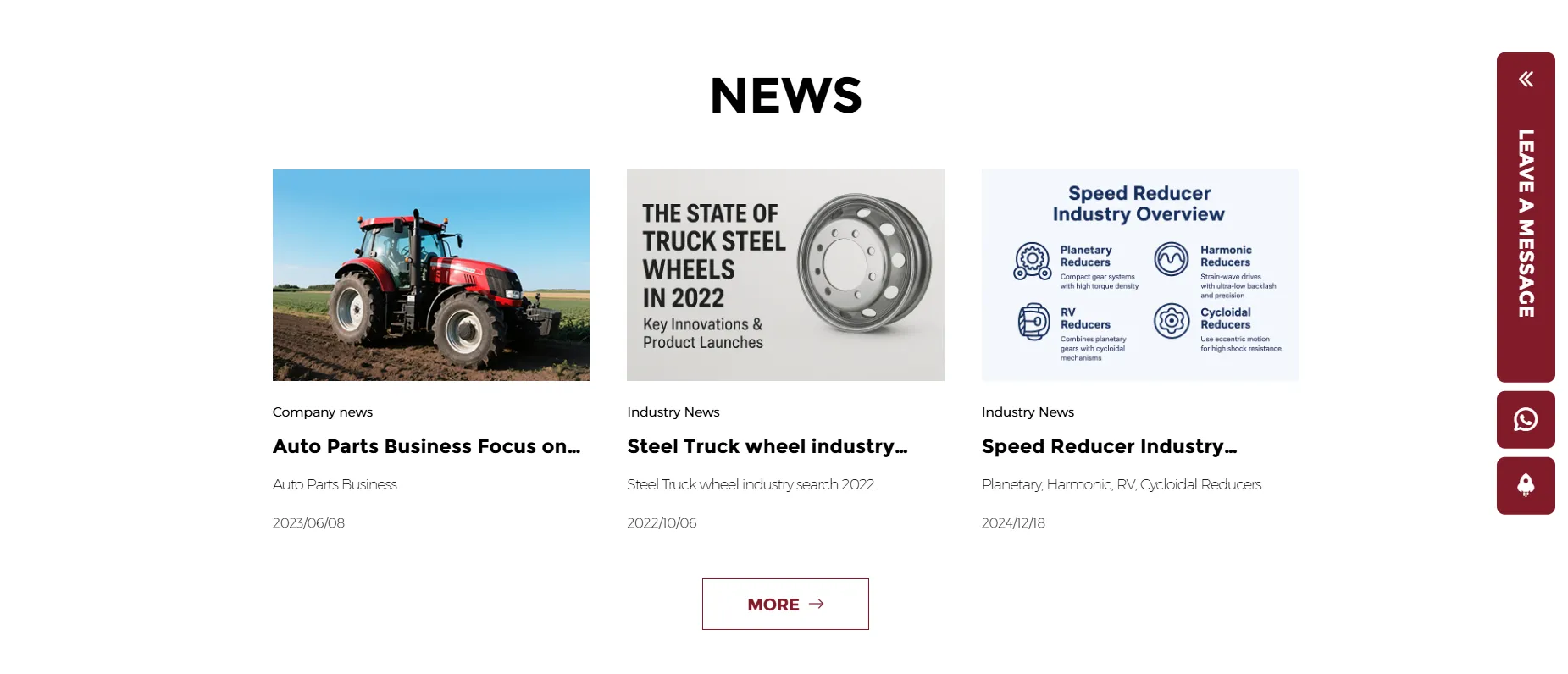Read Auto Parts Business Focus article
This screenshot has width=1568, height=674.
(426, 446)
